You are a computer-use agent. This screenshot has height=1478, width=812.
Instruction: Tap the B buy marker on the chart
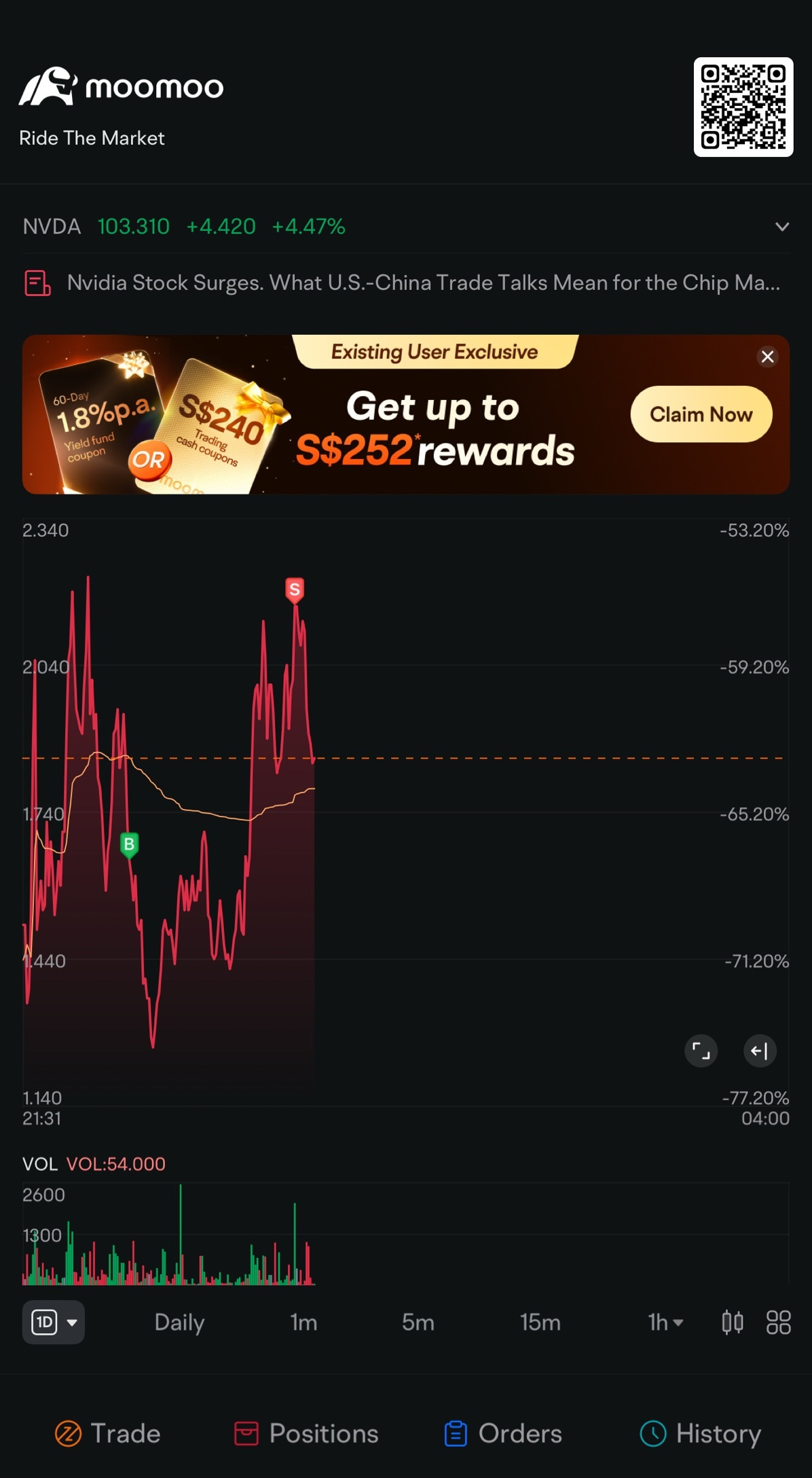click(129, 844)
